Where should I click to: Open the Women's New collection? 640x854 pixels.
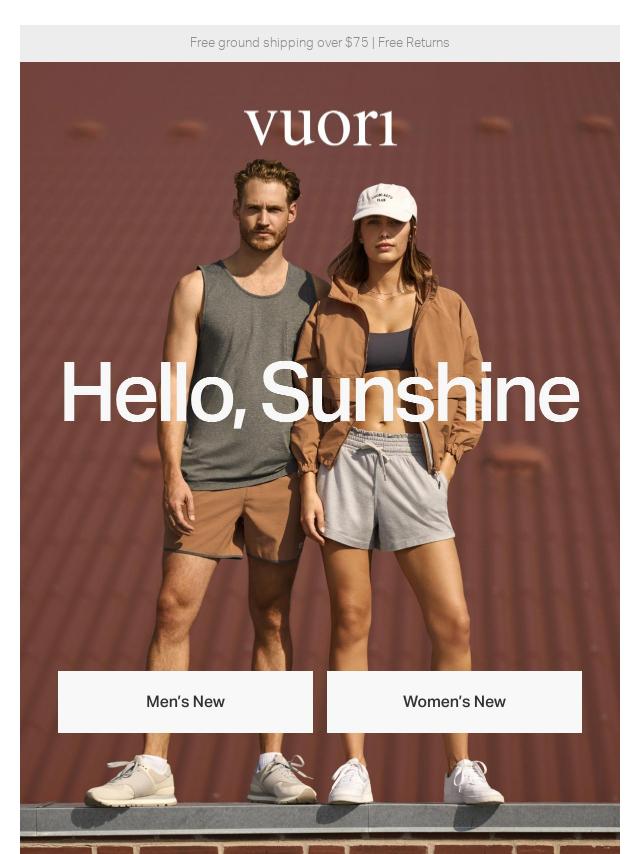[454, 702]
